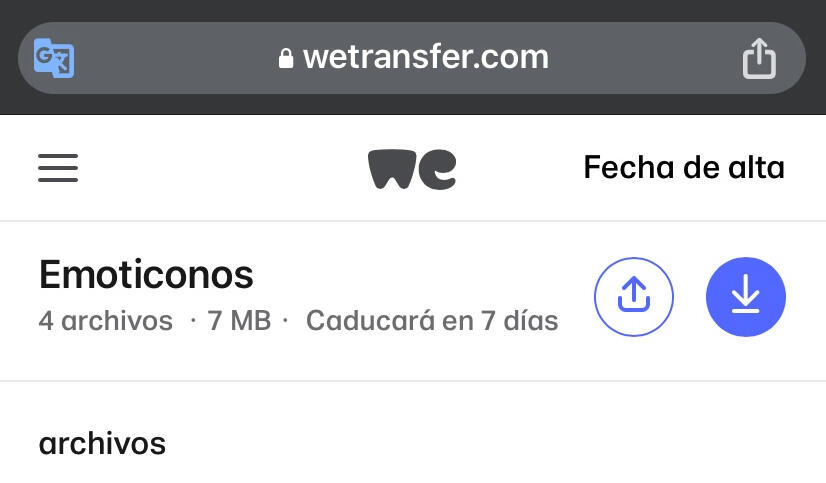The image size is (826, 483).
Task: Open the browser translate icon
Action: coord(54,58)
